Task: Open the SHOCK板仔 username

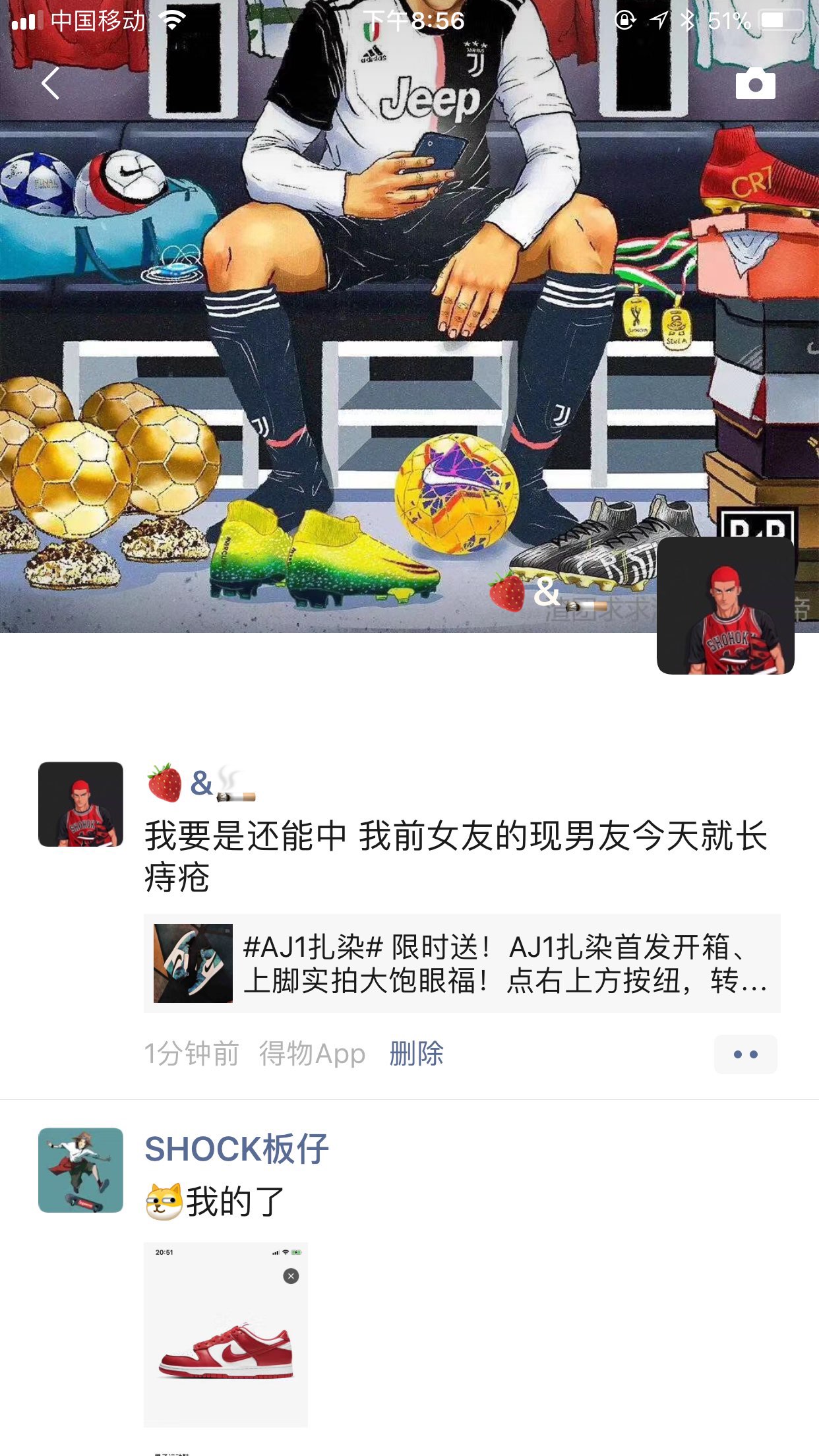Action: click(x=236, y=1149)
